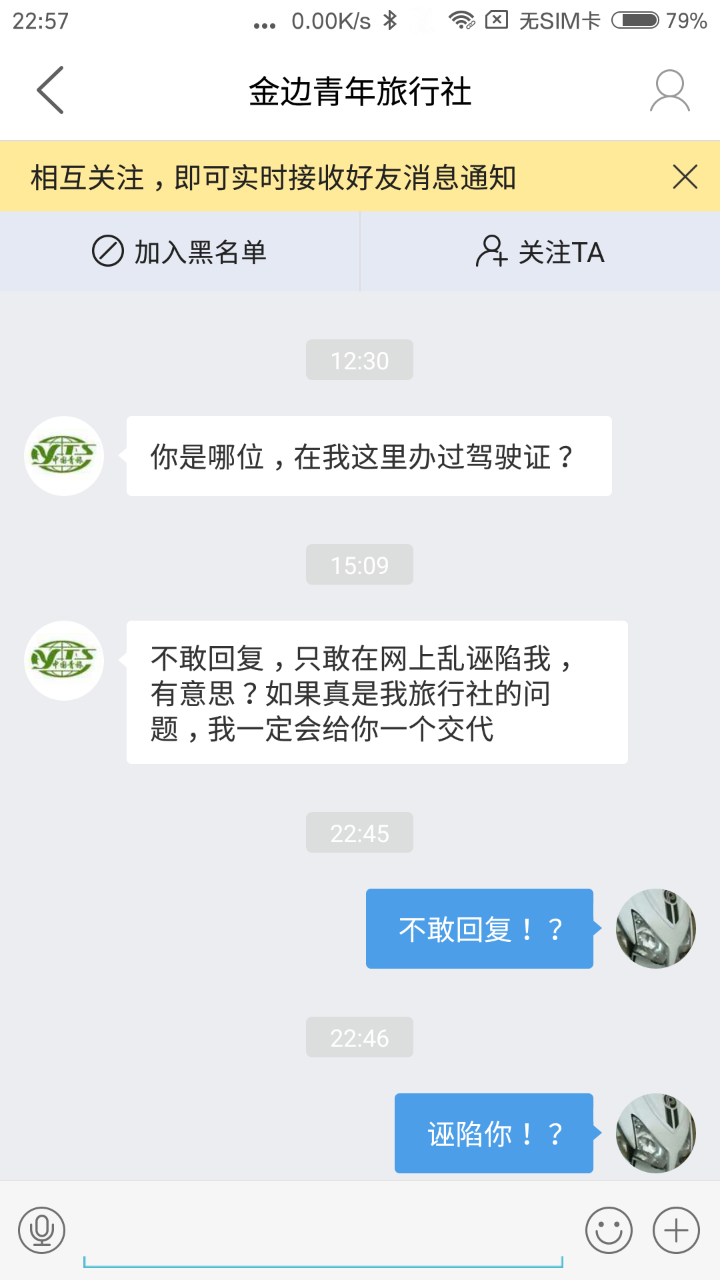This screenshot has width=720, height=1280.
Task: Go back from the chat
Action: [x=50, y=91]
